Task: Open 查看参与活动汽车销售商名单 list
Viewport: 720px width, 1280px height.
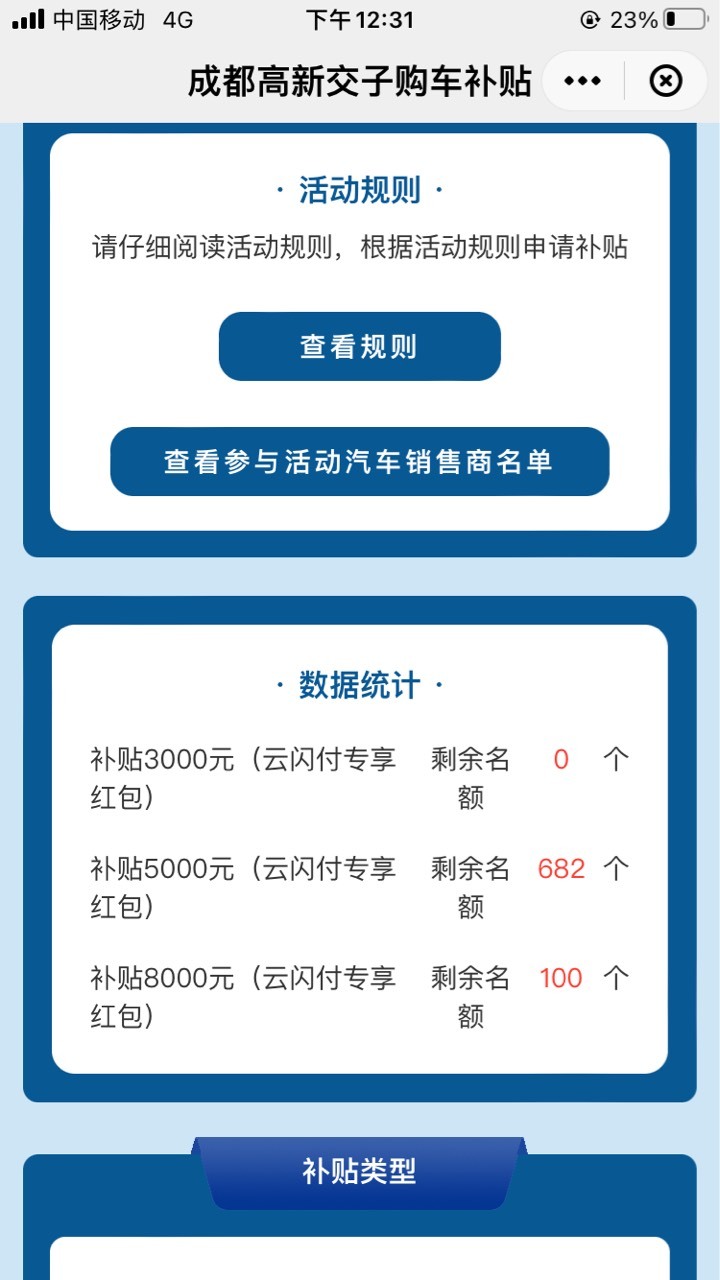Action: tap(359, 462)
